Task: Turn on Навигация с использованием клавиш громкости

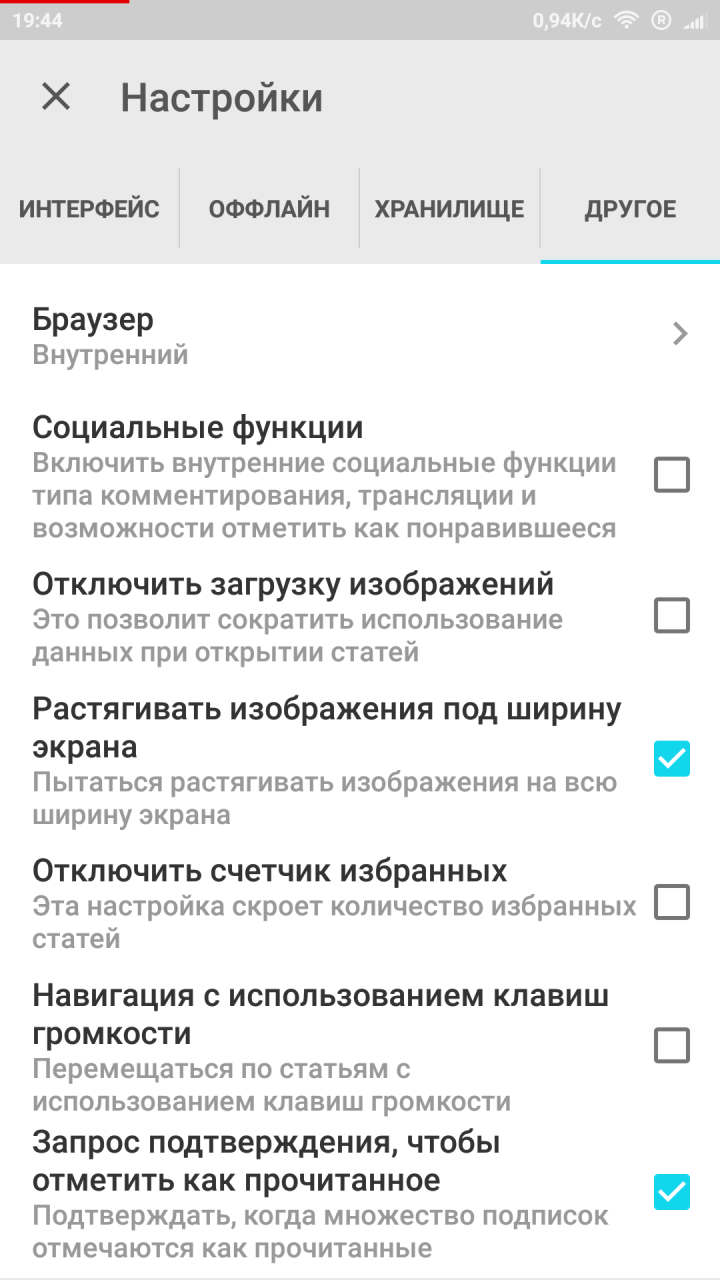Action: pos(671,1046)
